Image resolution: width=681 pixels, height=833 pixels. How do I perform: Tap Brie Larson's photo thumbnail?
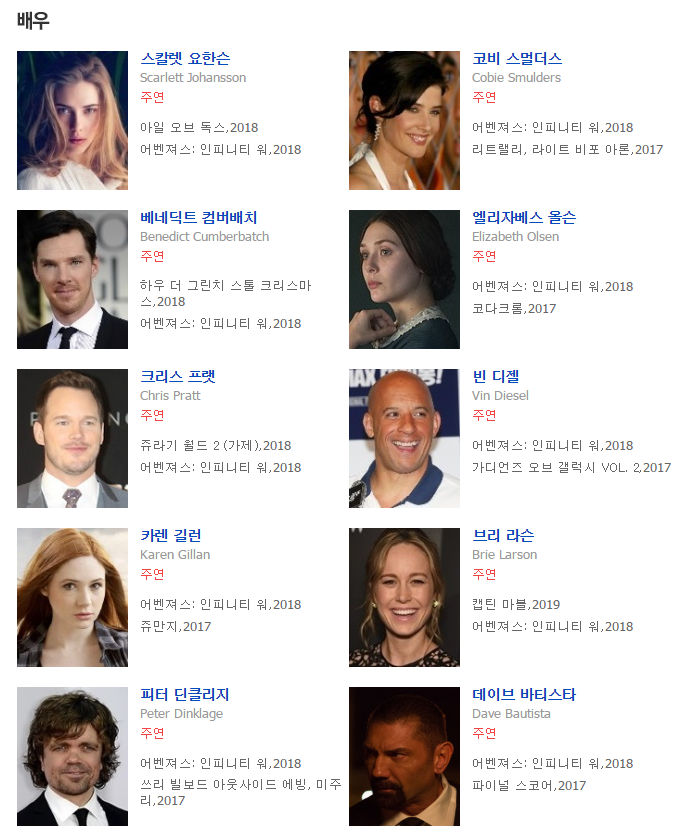click(x=404, y=597)
